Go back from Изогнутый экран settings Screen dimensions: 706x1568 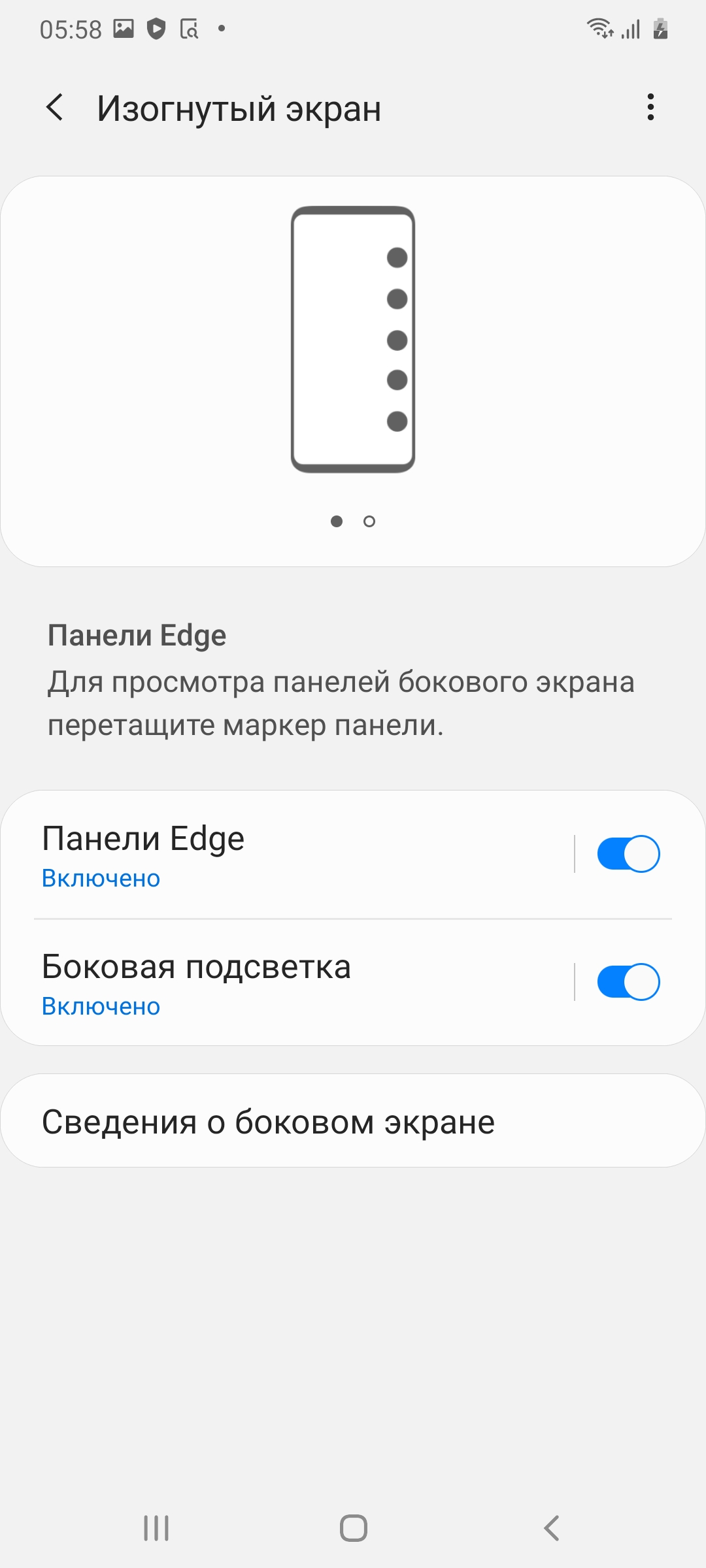(55, 108)
